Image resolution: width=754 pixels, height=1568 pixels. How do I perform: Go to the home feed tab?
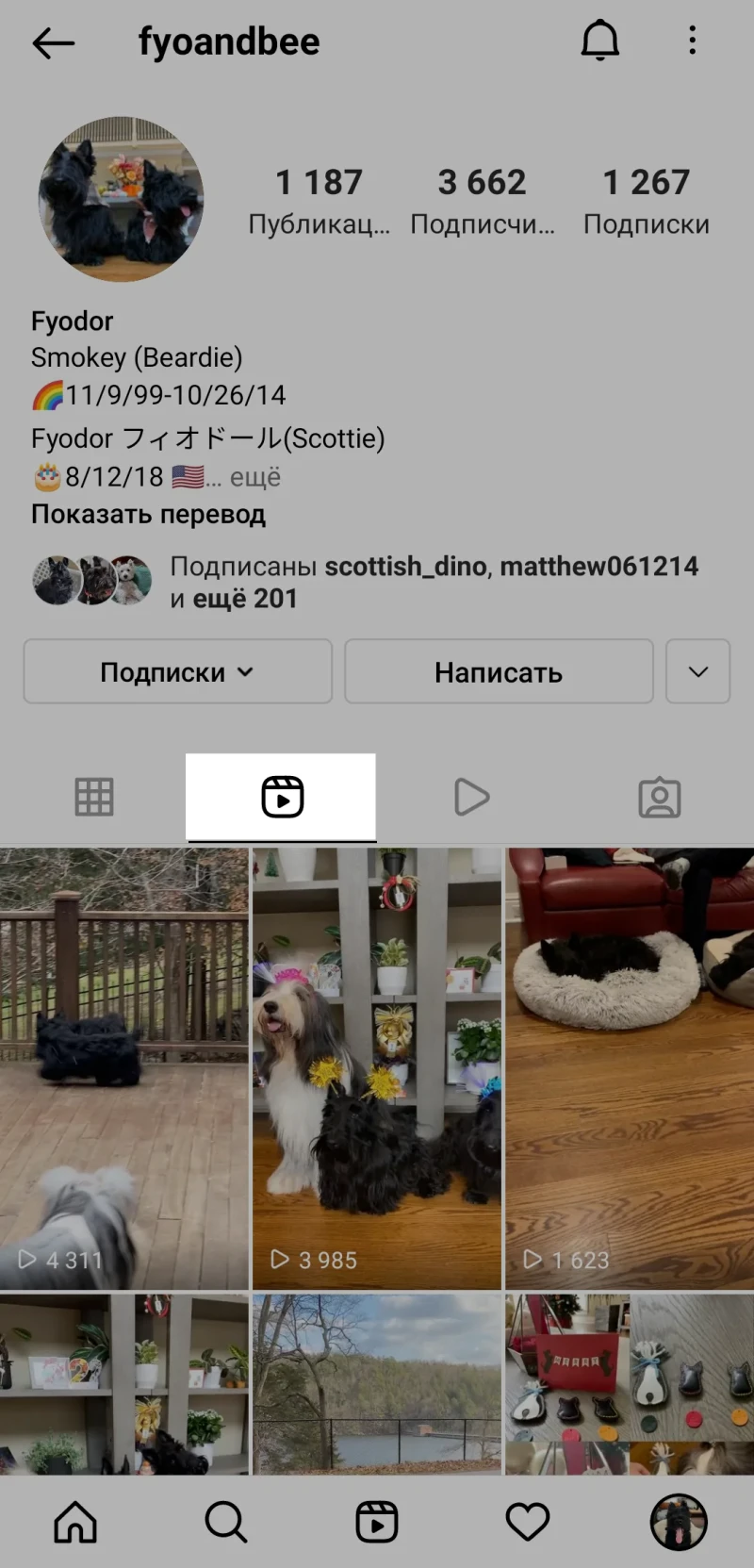coord(75,1522)
